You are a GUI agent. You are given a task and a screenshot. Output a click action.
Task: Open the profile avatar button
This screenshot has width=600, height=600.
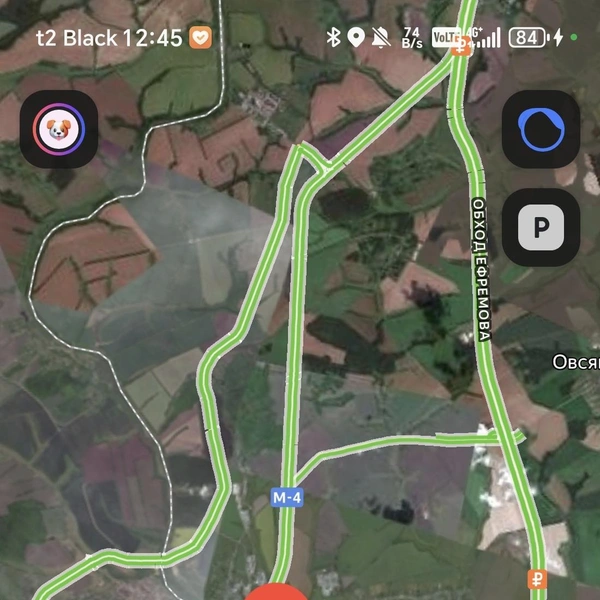pos(58,129)
